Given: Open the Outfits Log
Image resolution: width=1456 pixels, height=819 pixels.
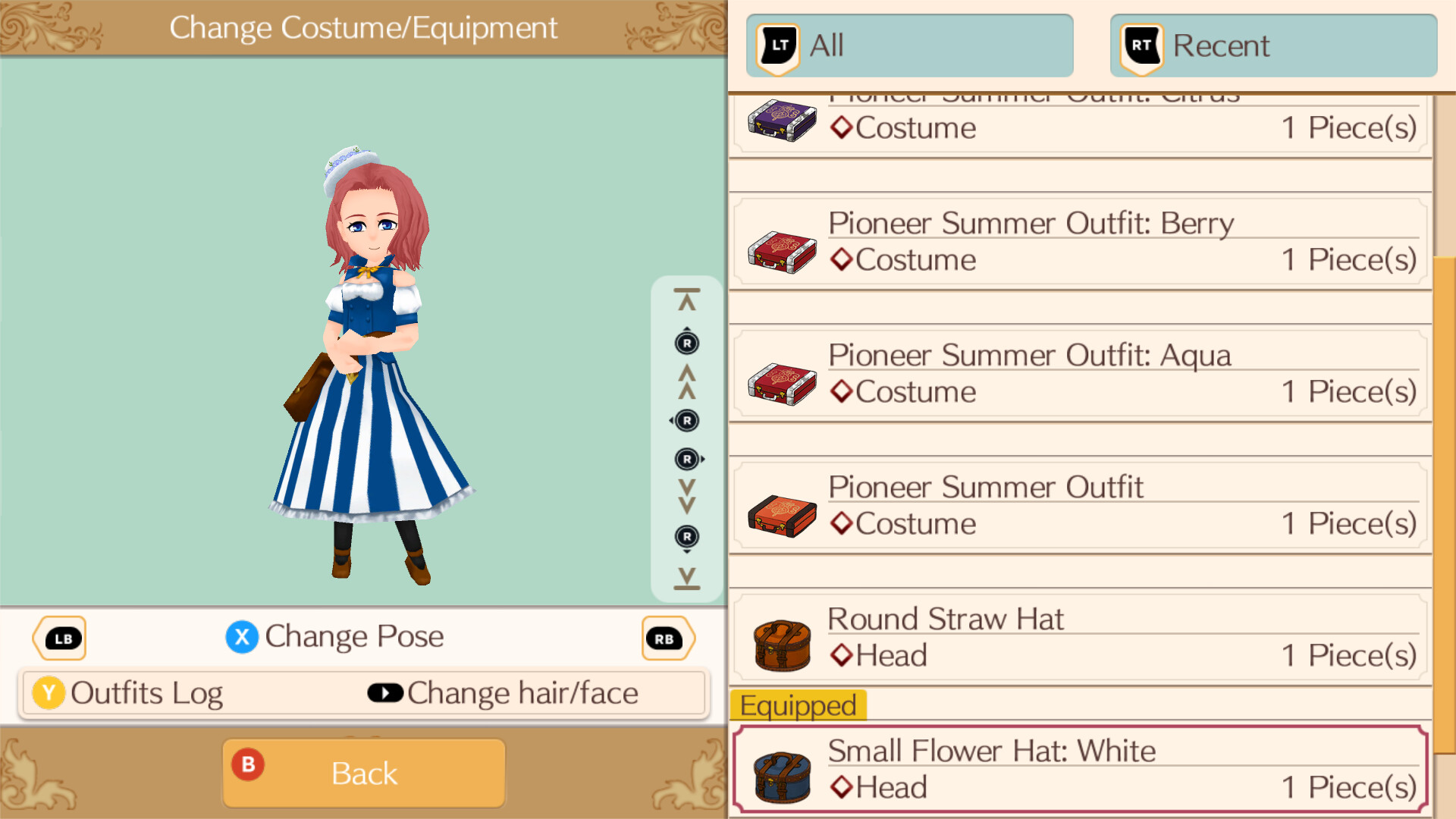Looking at the screenshot, I should pyautogui.click(x=127, y=693).
